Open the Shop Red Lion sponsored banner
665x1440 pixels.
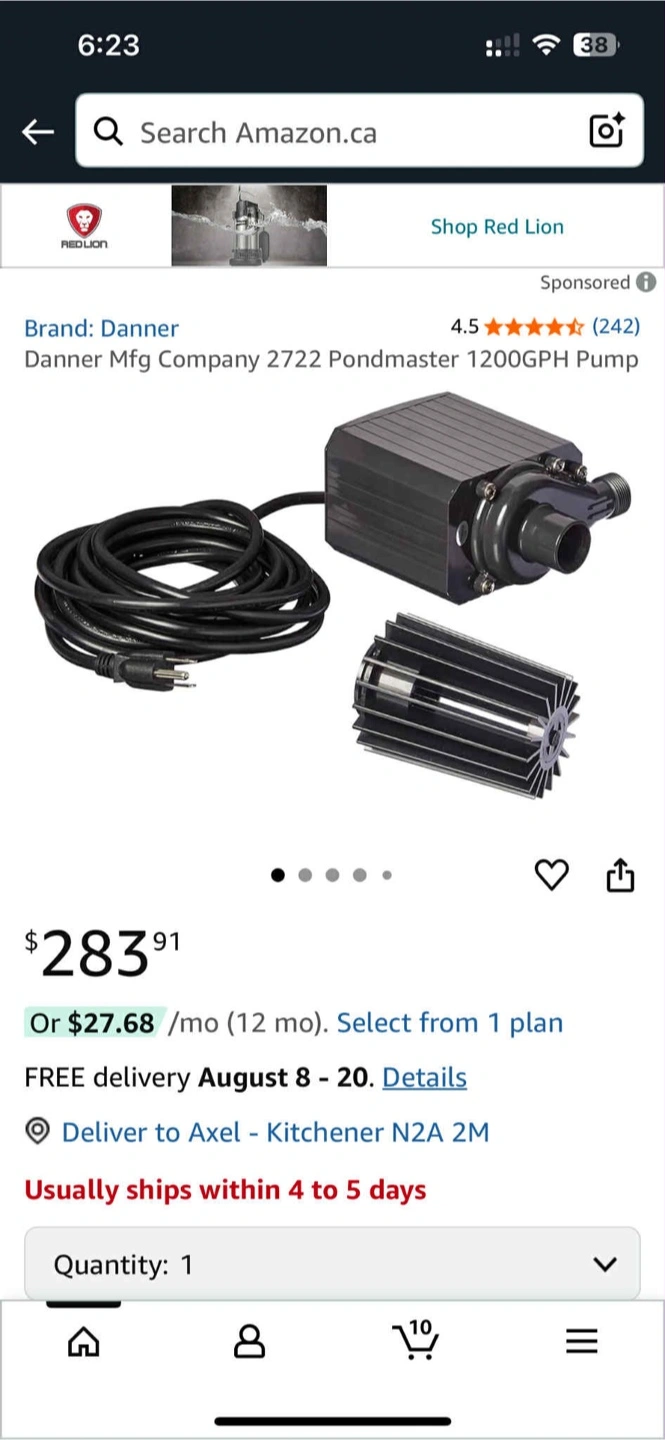click(x=497, y=227)
